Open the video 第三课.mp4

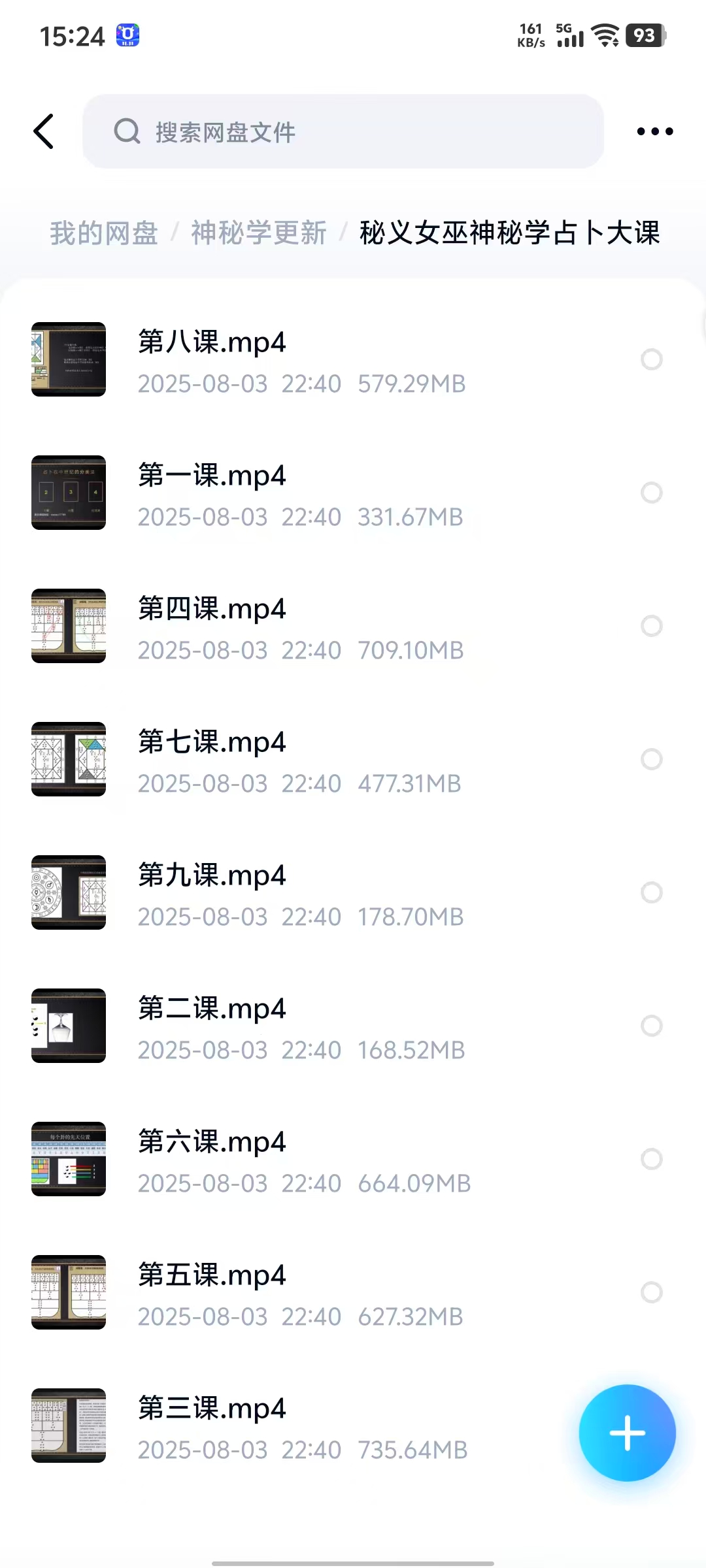click(212, 1409)
